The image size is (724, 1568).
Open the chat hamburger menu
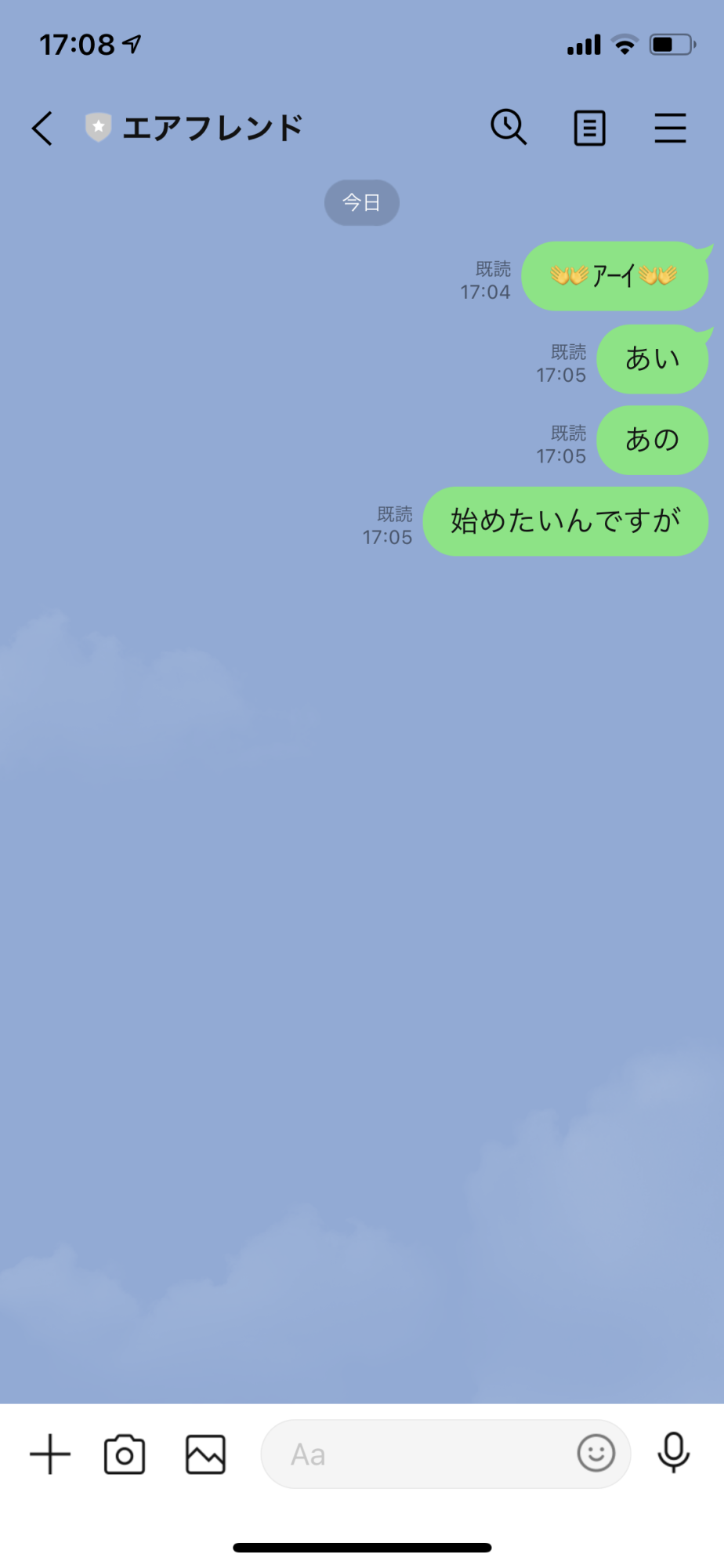(x=670, y=128)
